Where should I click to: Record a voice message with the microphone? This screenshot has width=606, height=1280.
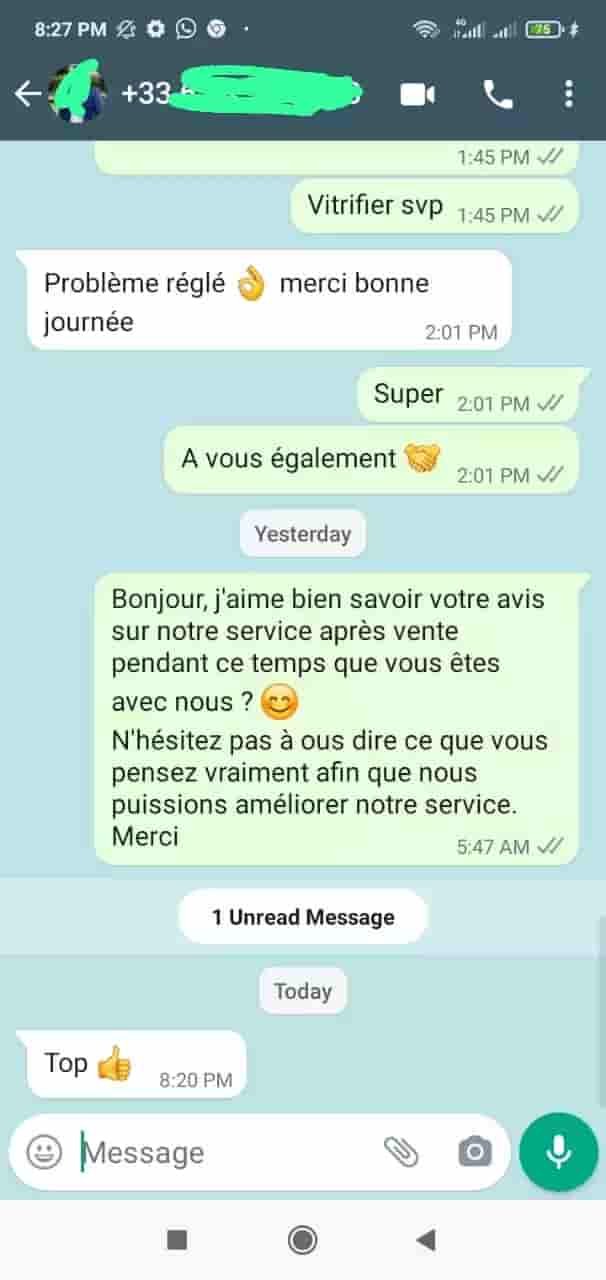(x=558, y=1152)
